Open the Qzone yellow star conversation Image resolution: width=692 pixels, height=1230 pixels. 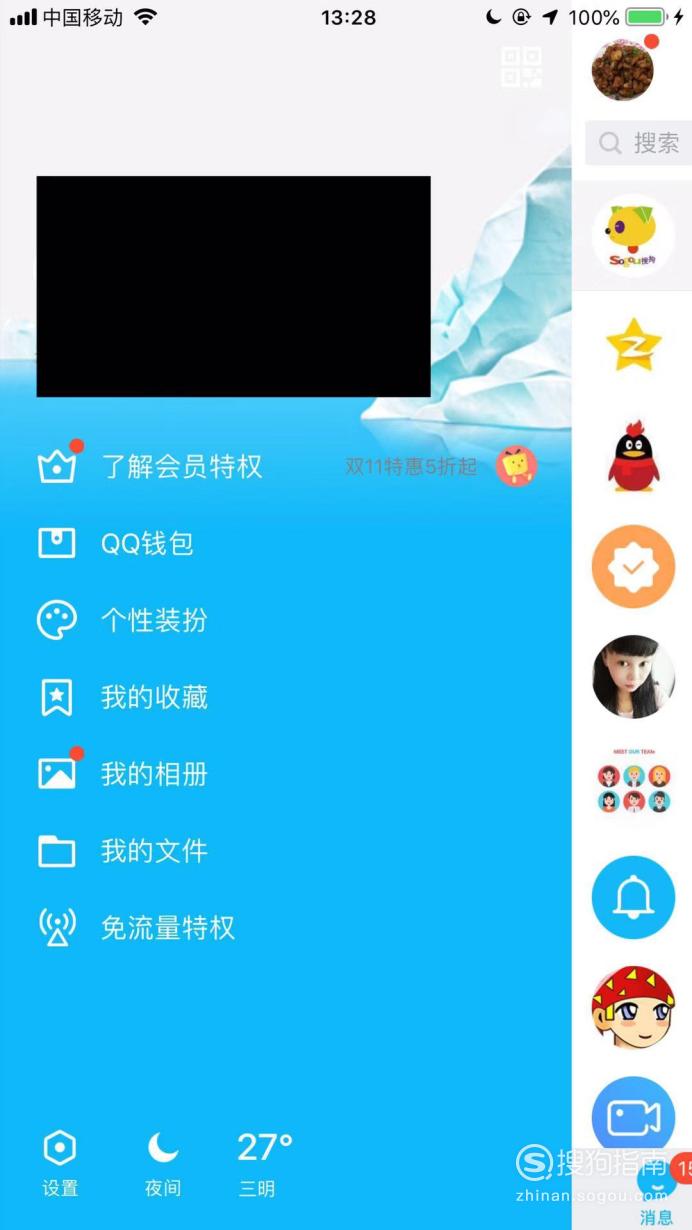pos(632,346)
